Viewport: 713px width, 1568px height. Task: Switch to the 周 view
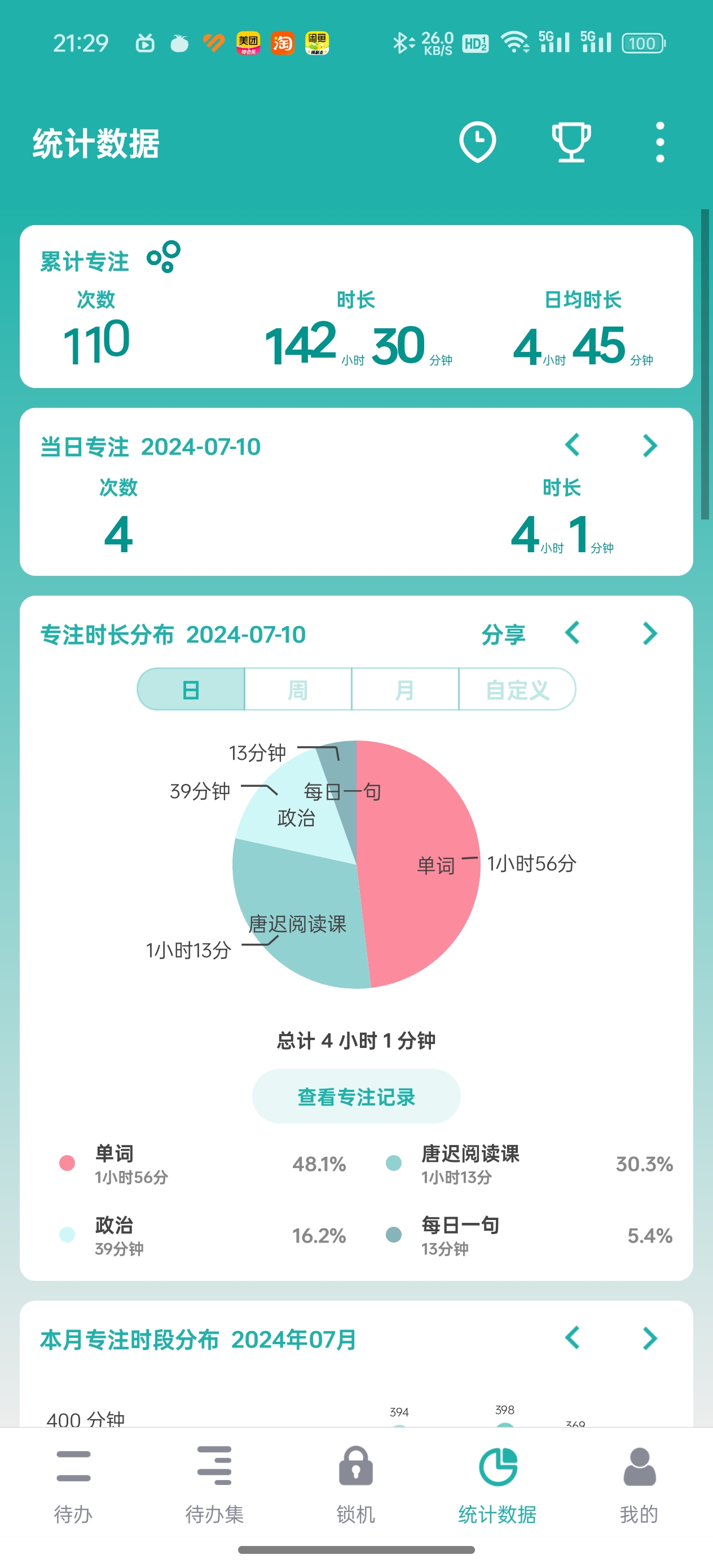[298, 690]
